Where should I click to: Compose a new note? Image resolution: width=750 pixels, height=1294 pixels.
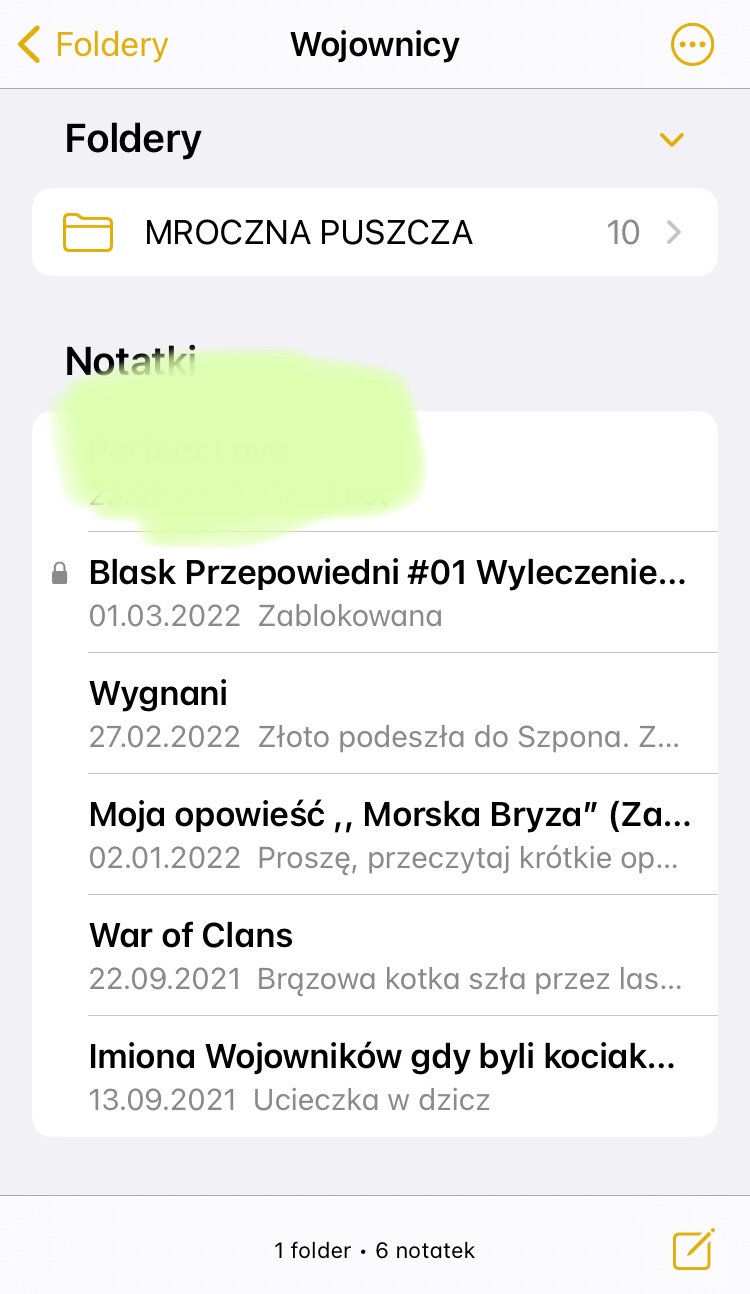point(693,1249)
